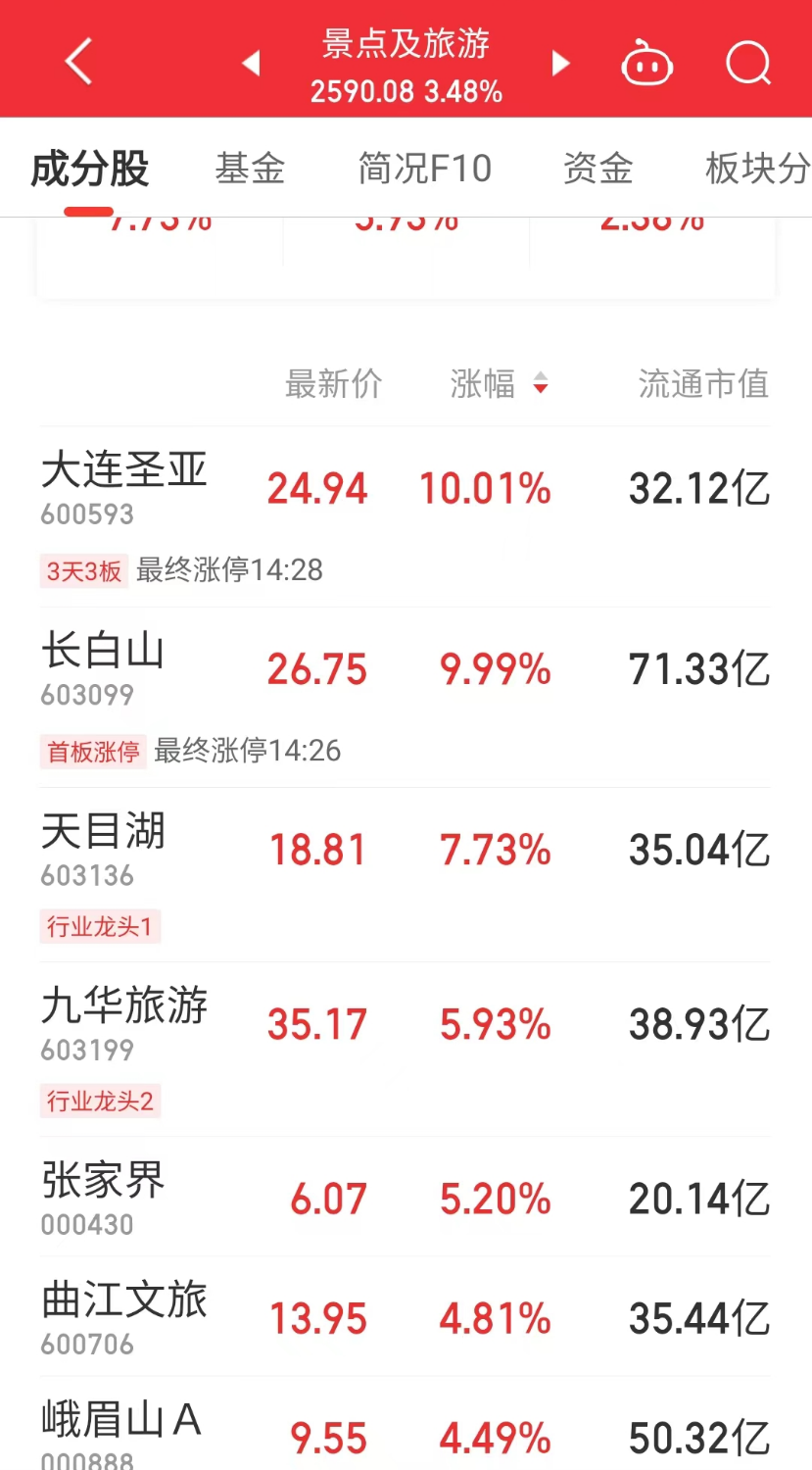
Task: View 曲江文旅 stock details
Action: point(405,1317)
